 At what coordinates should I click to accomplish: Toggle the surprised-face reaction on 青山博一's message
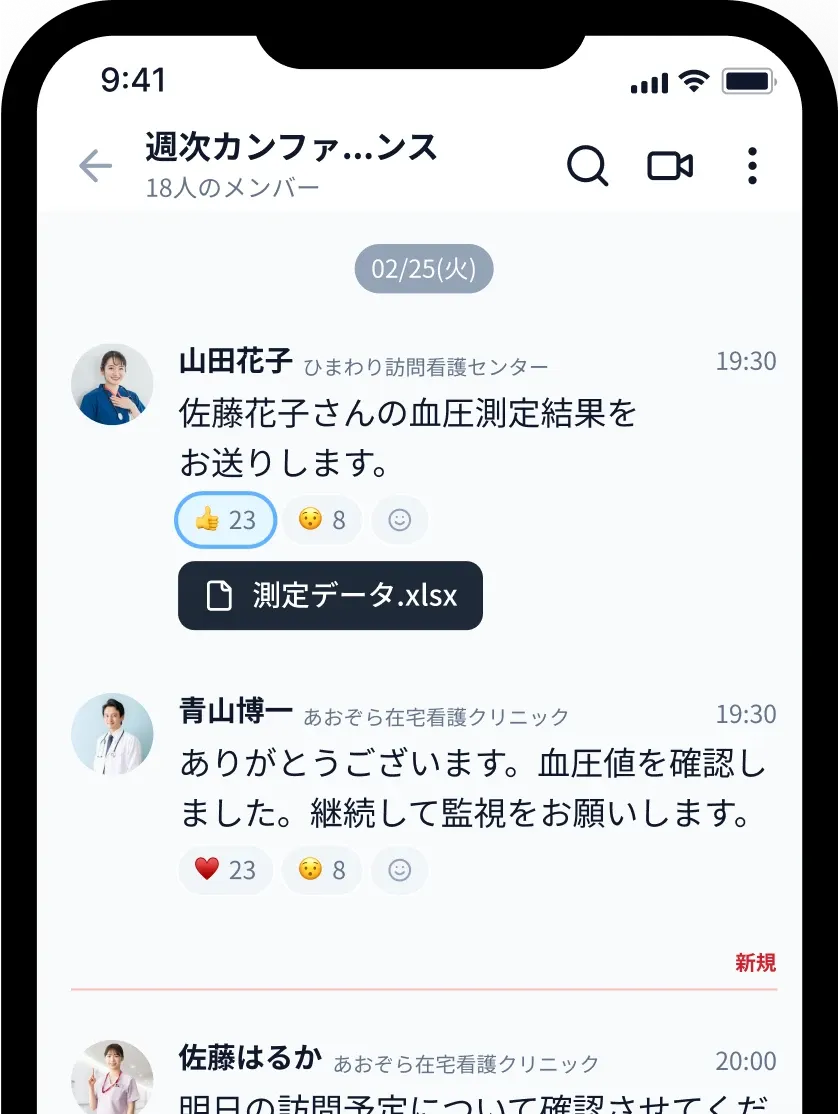tap(322, 870)
